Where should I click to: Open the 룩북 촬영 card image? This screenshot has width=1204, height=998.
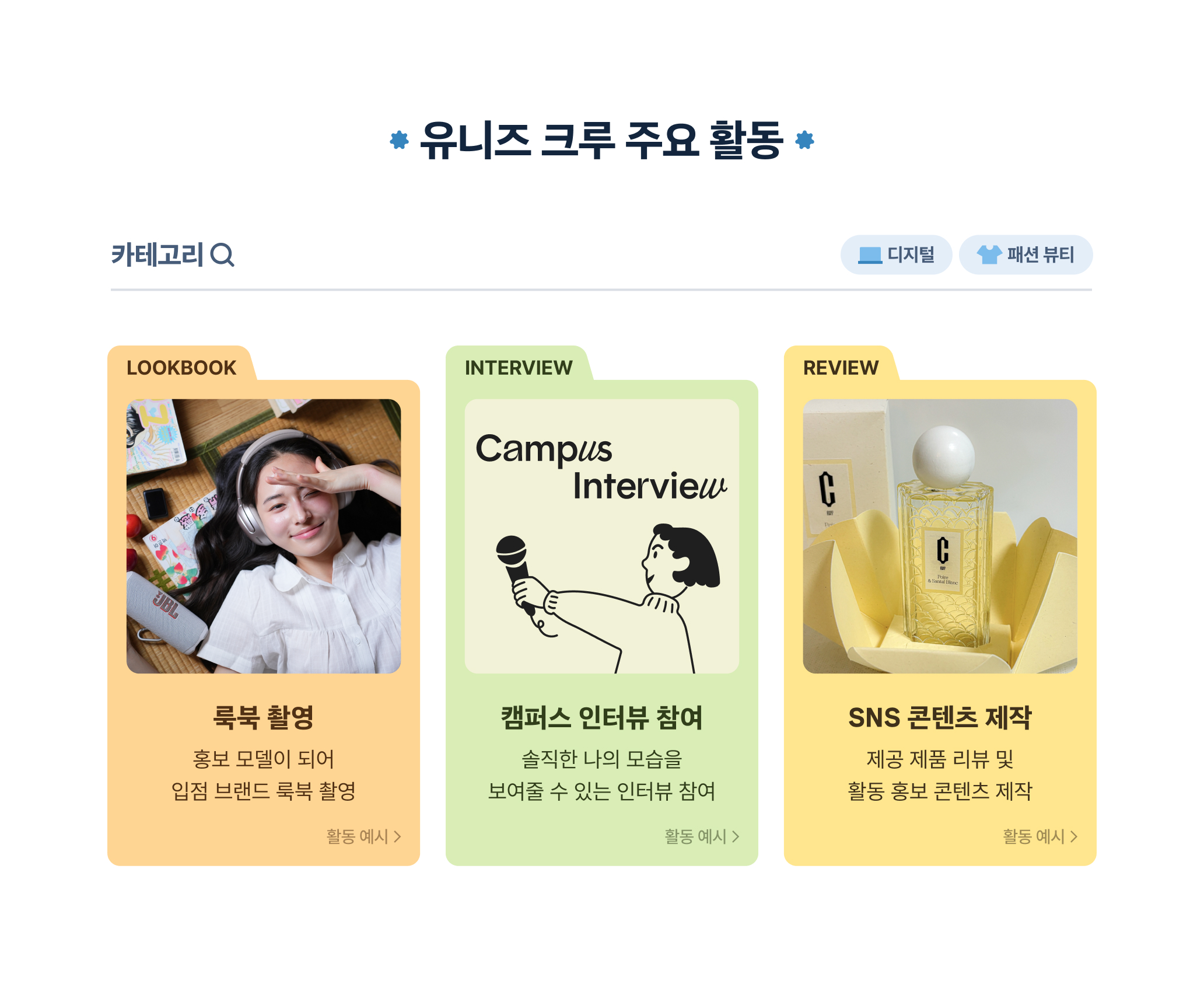263,536
